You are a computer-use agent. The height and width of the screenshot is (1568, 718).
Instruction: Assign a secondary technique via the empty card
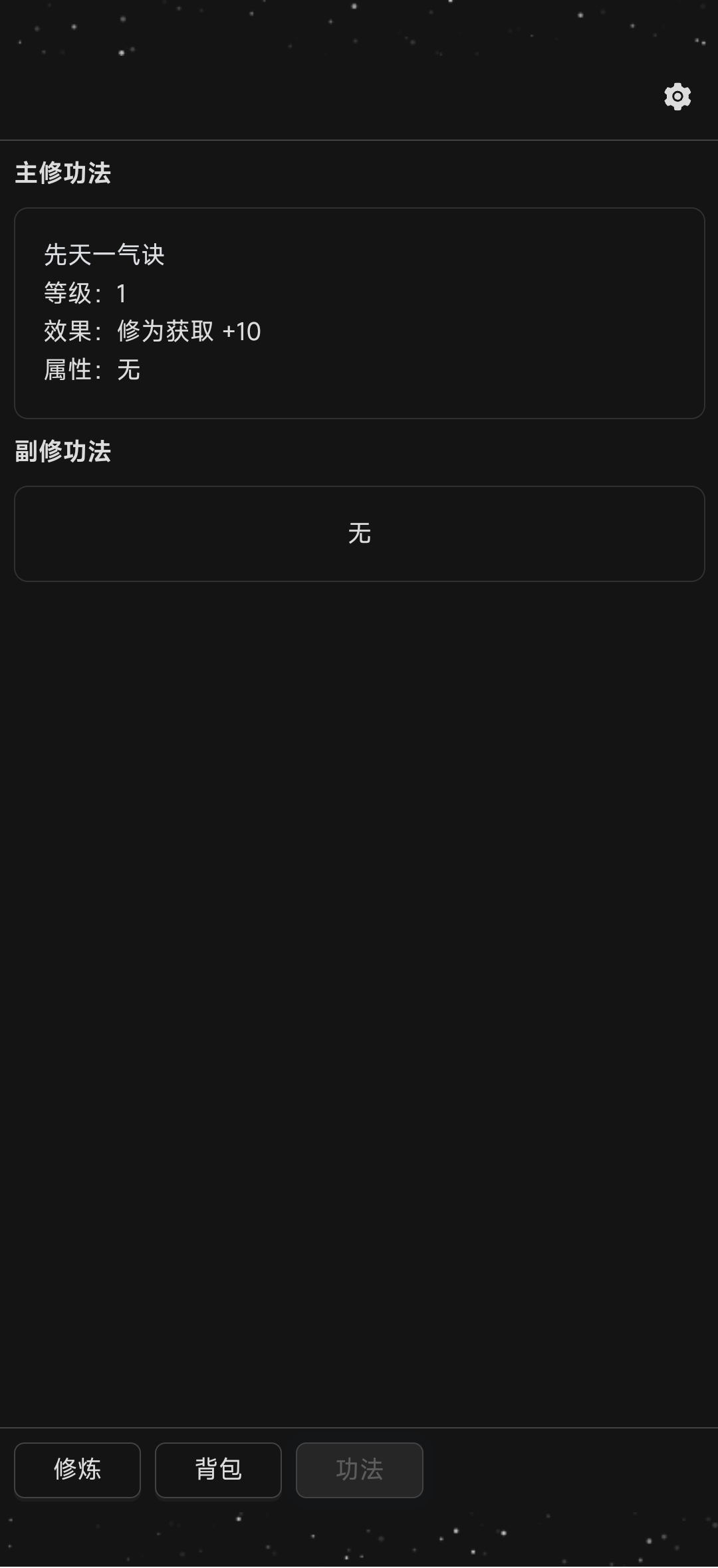(359, 533)
